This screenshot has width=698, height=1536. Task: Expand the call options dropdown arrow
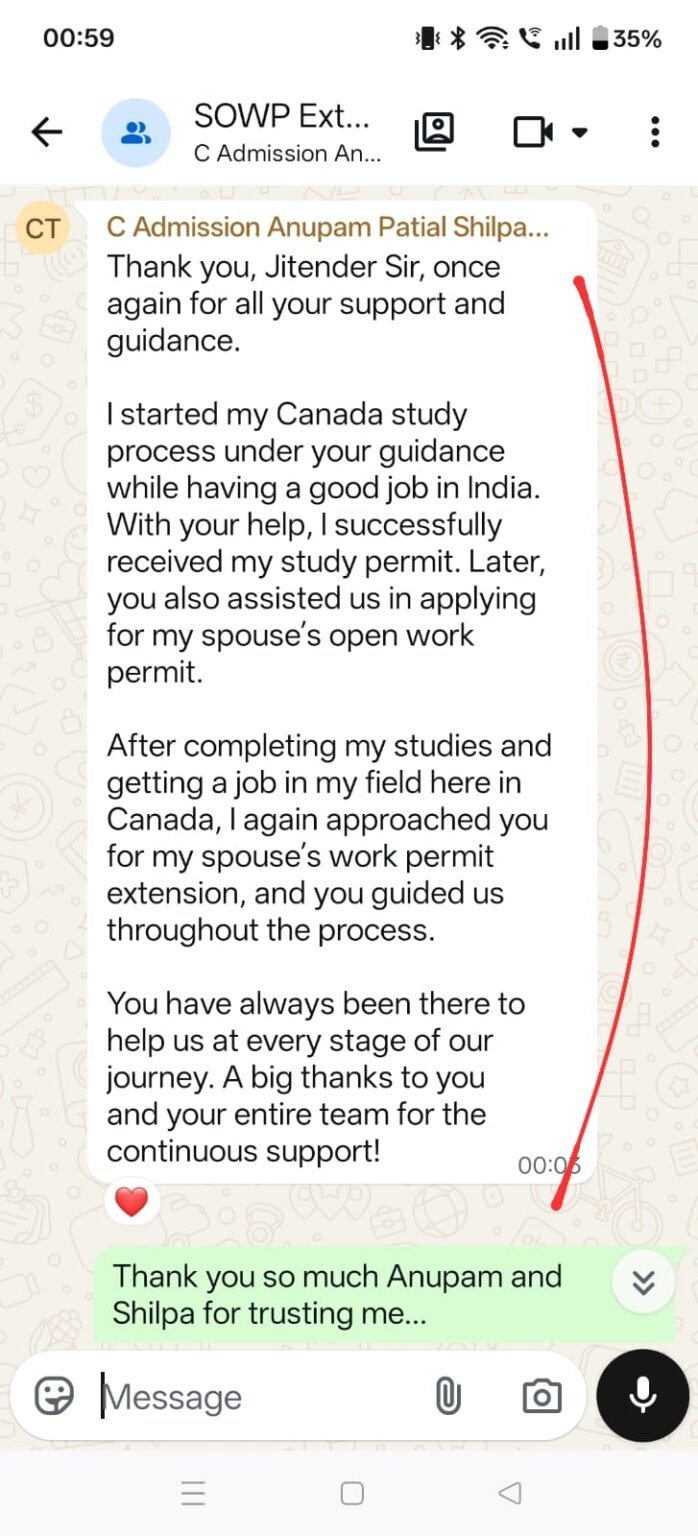(x=579, y=132)
